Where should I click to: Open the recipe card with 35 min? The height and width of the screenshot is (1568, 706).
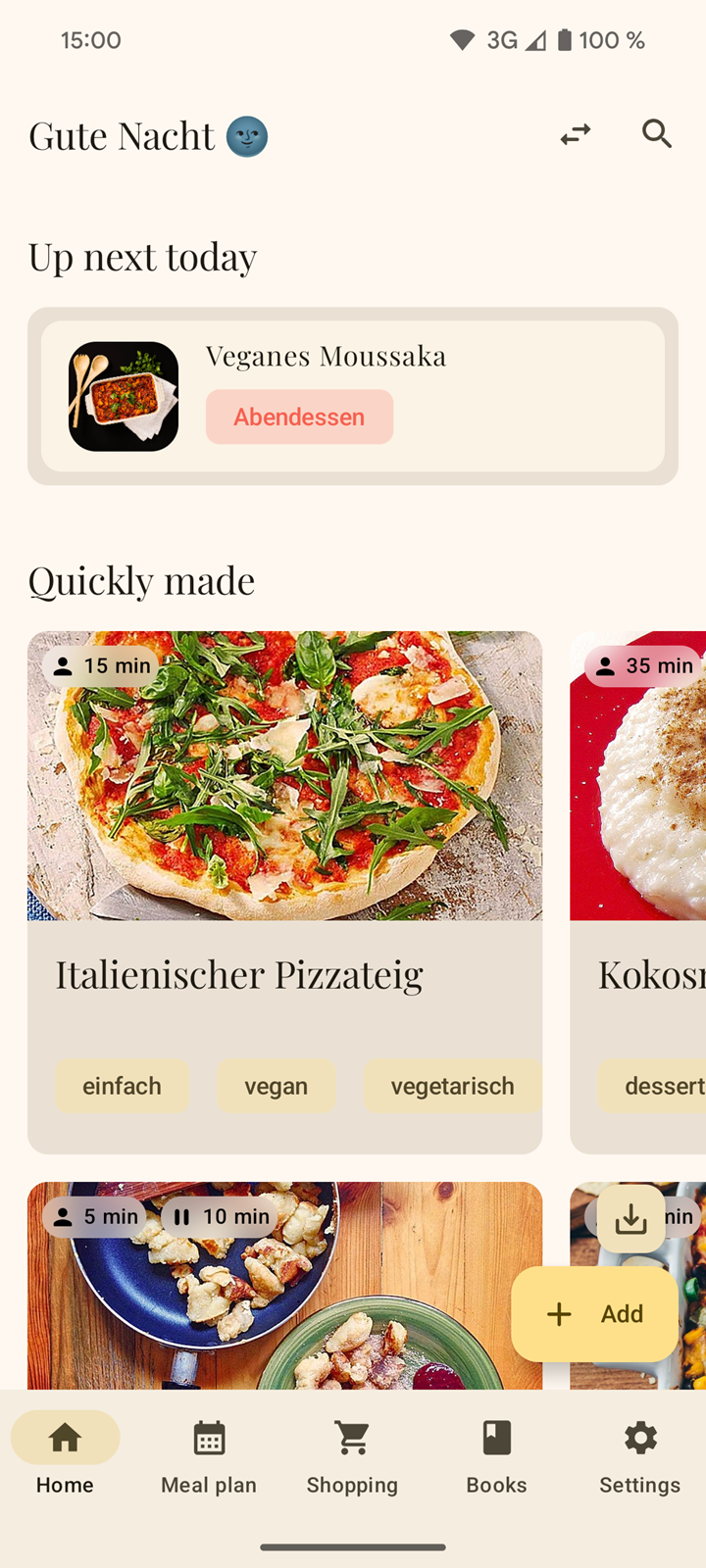point(638,892)
